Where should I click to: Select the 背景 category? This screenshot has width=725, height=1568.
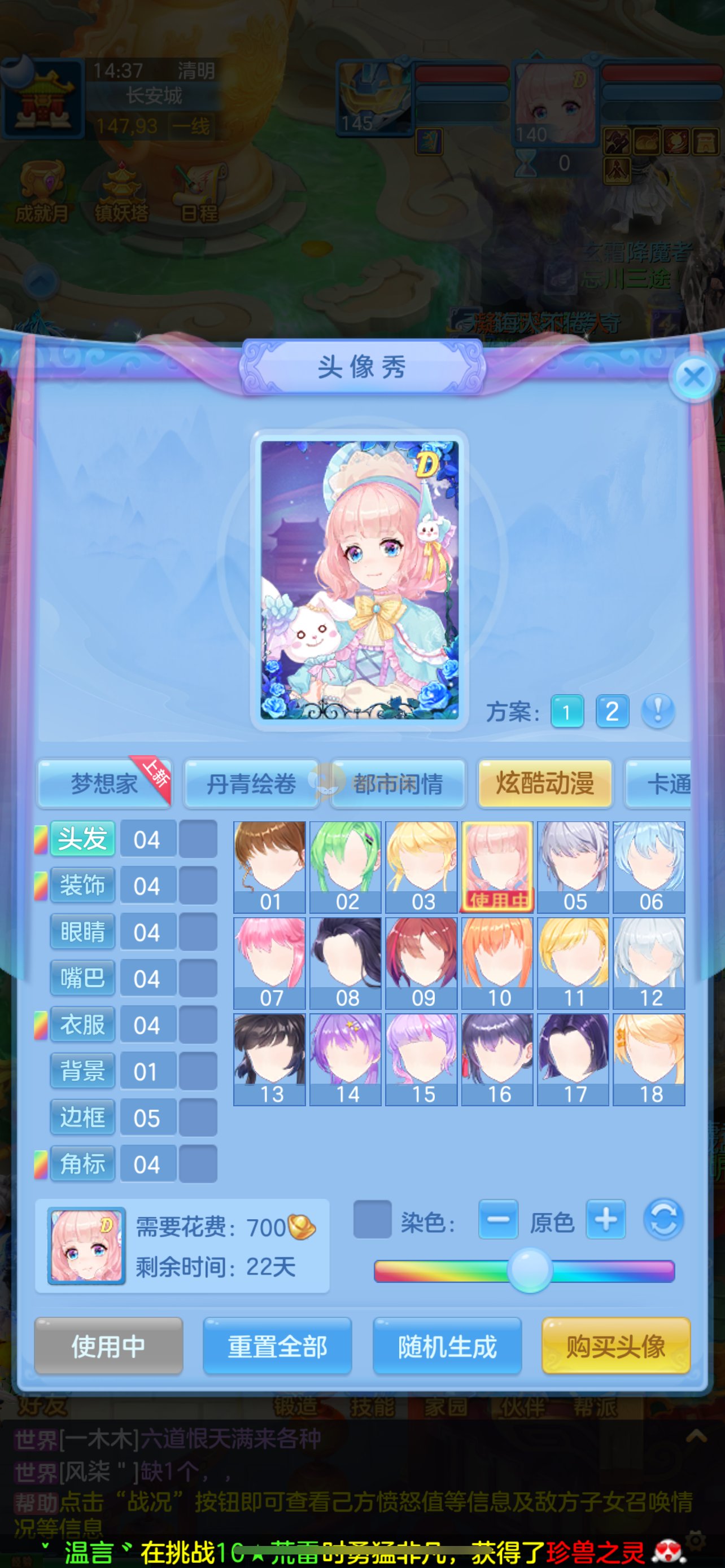[82, 1071]
